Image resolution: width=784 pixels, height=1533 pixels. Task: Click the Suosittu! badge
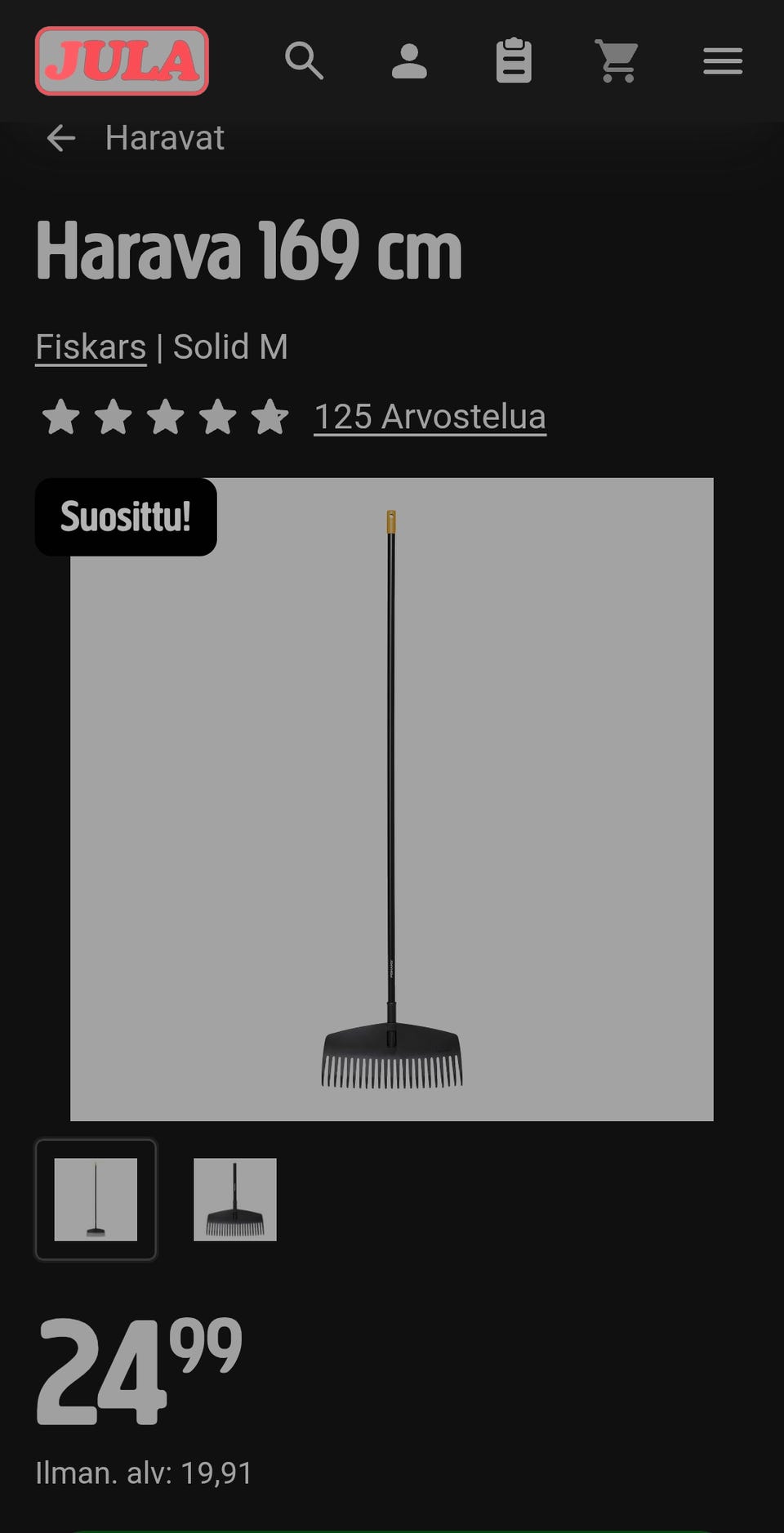point(125,517)
